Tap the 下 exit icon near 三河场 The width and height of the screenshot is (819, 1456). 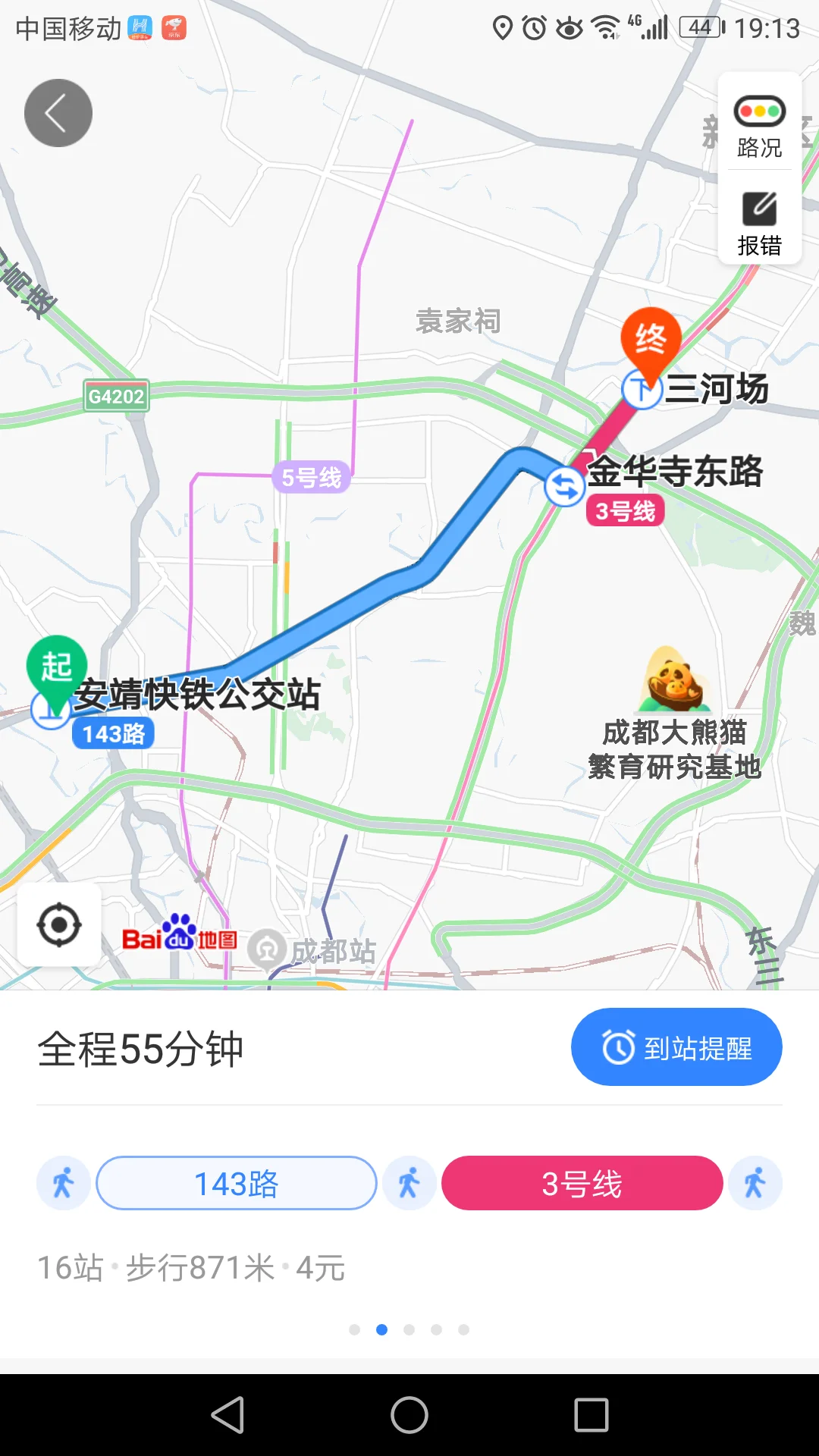642,388
